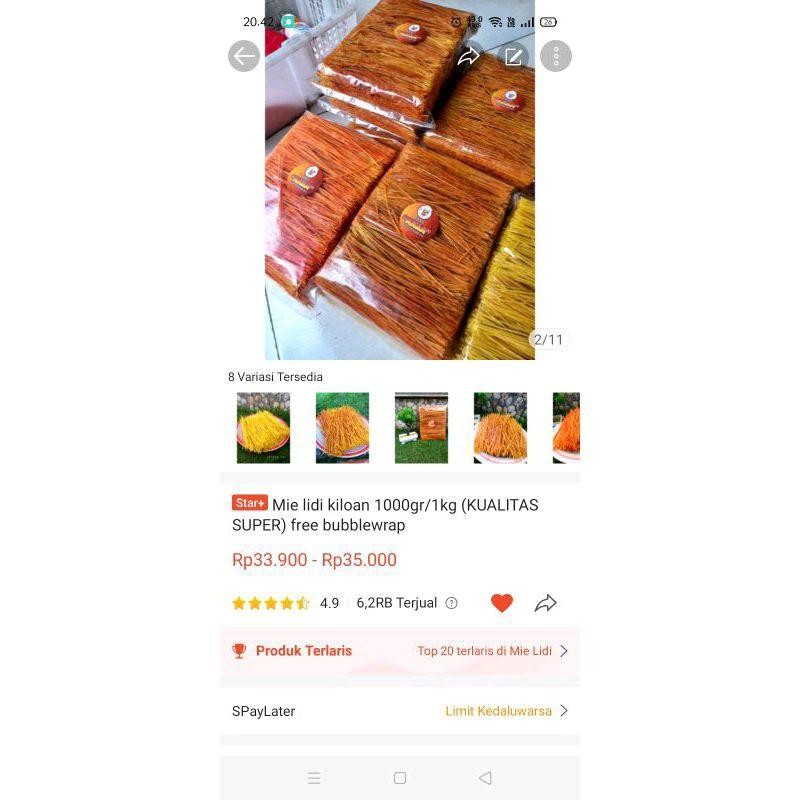The image size is (800, 800).
Task: Open Top 20 terlaris di Mie Lidi
Action: pos(492,651)
